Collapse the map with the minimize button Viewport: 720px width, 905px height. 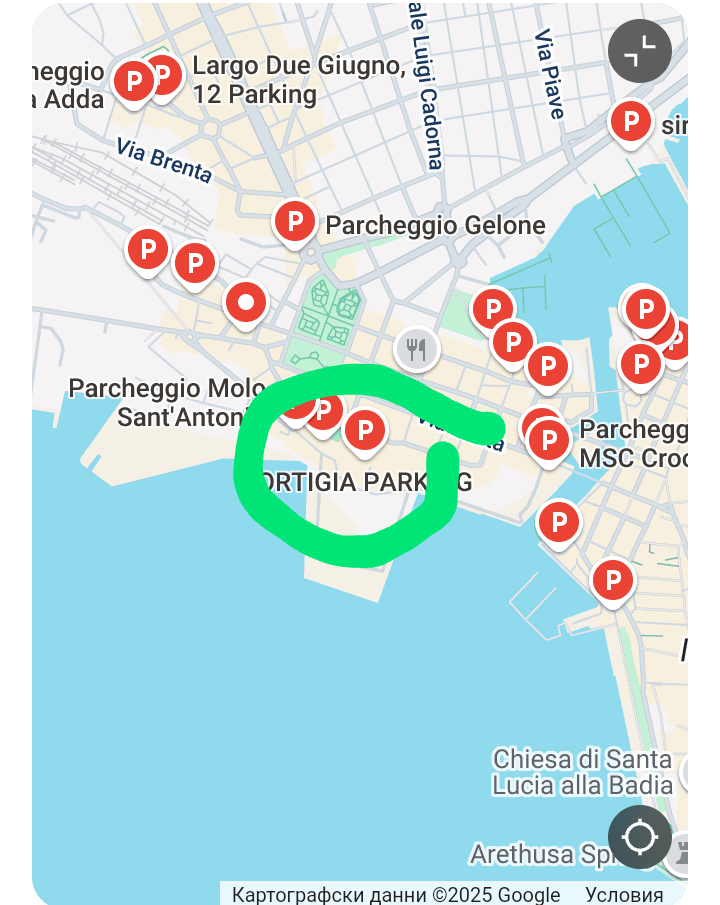pos(640,50)
